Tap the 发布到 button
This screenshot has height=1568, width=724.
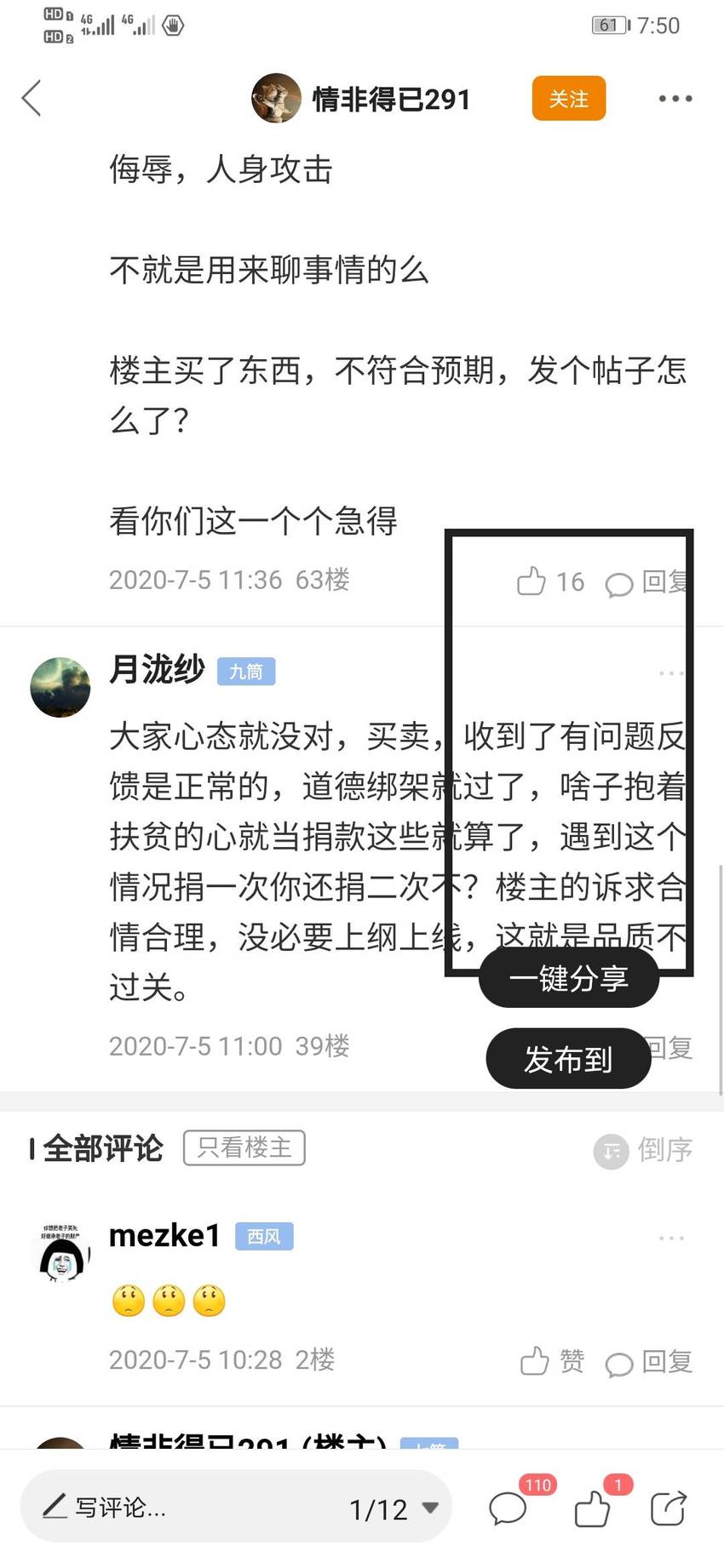point(568,1059)
